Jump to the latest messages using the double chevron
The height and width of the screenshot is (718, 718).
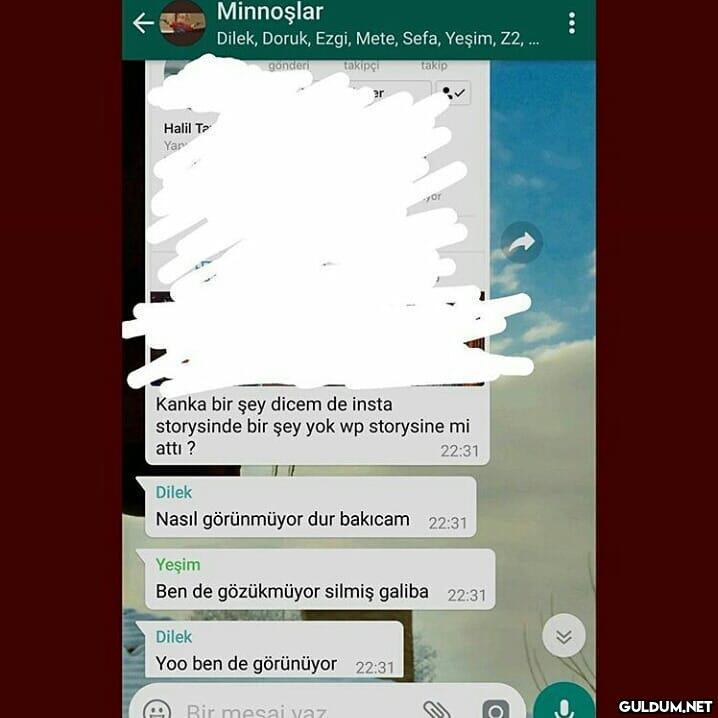[x=563, y=637]
